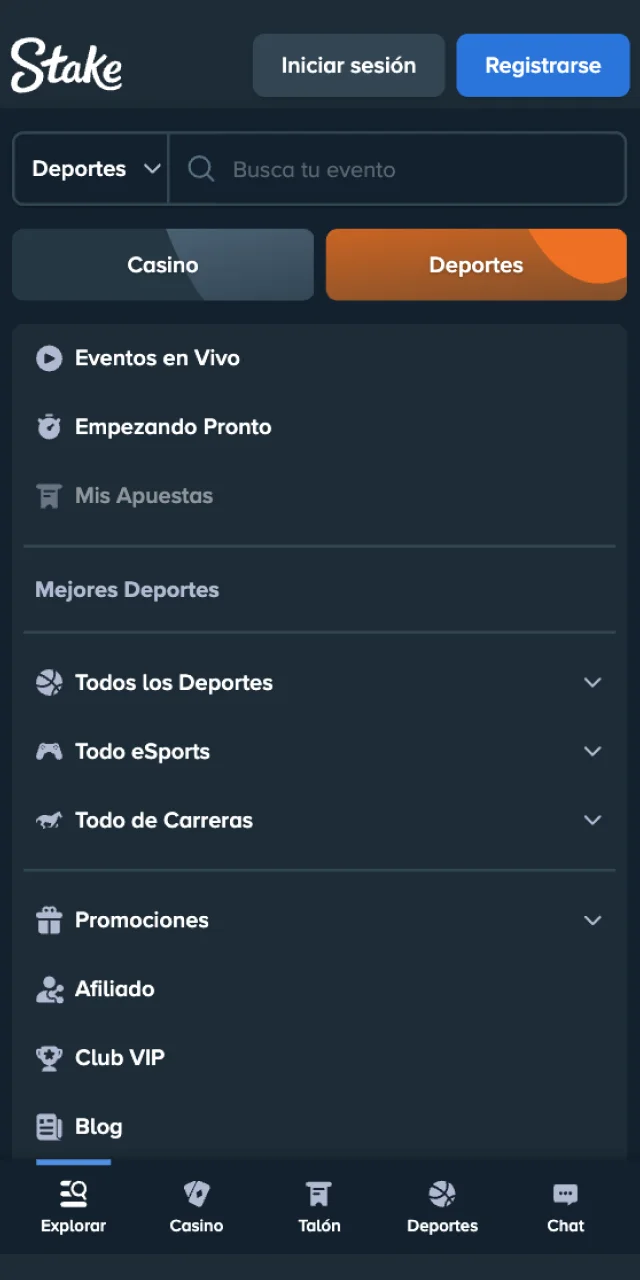This screenshot has width=640, height=1280.
Task: Open Mis Apuestas
Action: click(x=144, y=496)
